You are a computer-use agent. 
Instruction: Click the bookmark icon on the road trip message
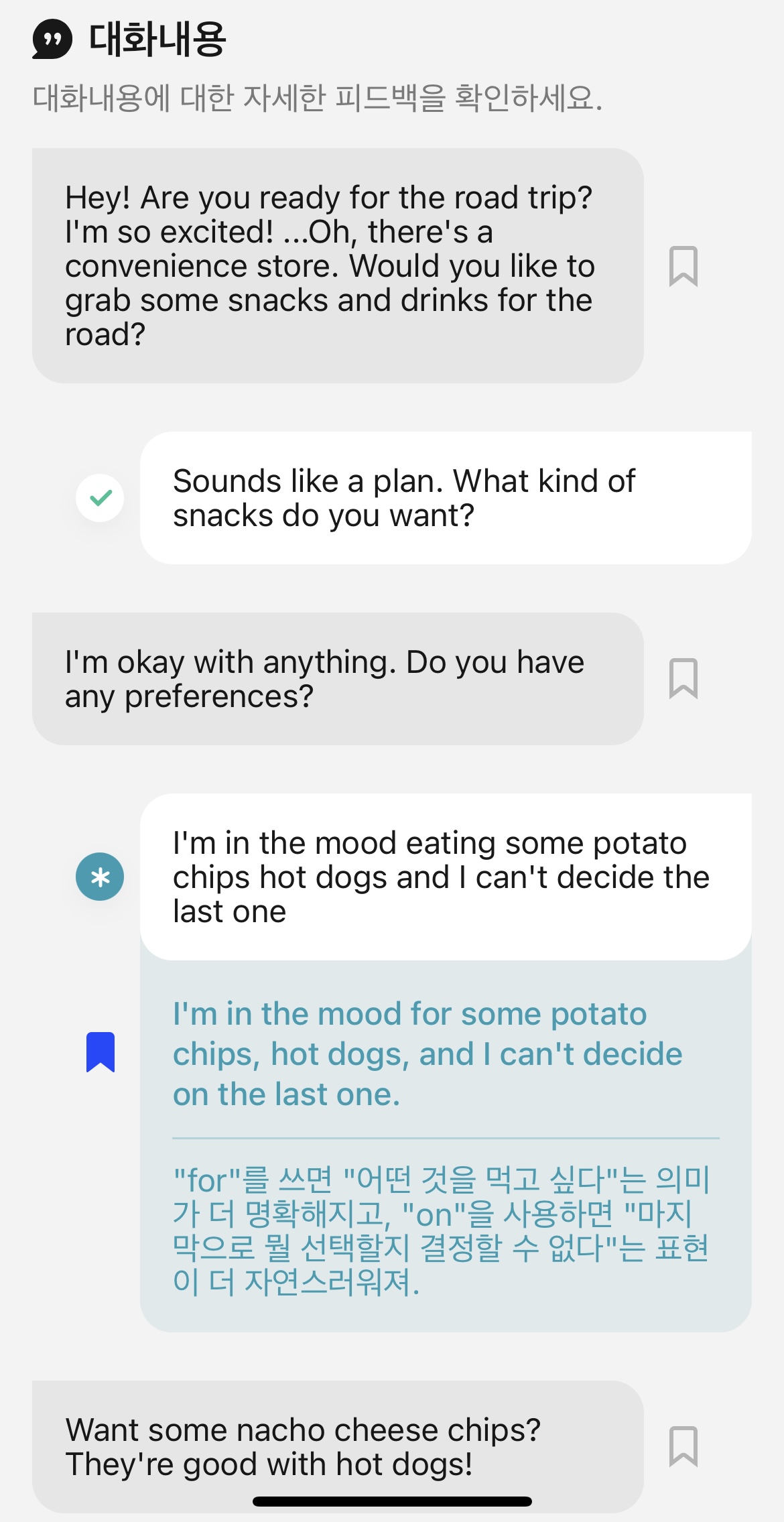click(x=683, y=266)
